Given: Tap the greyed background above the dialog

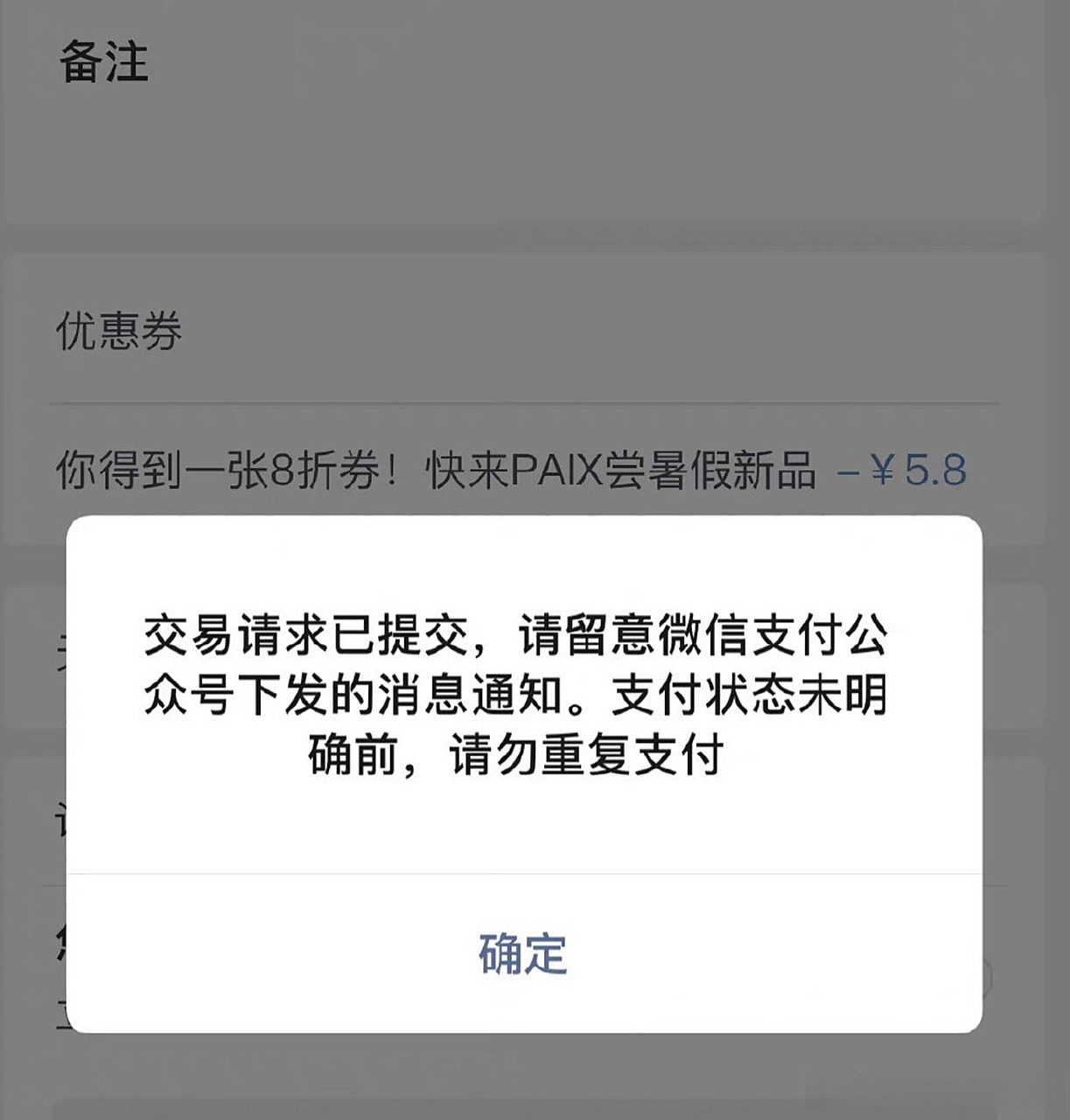Looking at the screenshot, I should [525, 262].
